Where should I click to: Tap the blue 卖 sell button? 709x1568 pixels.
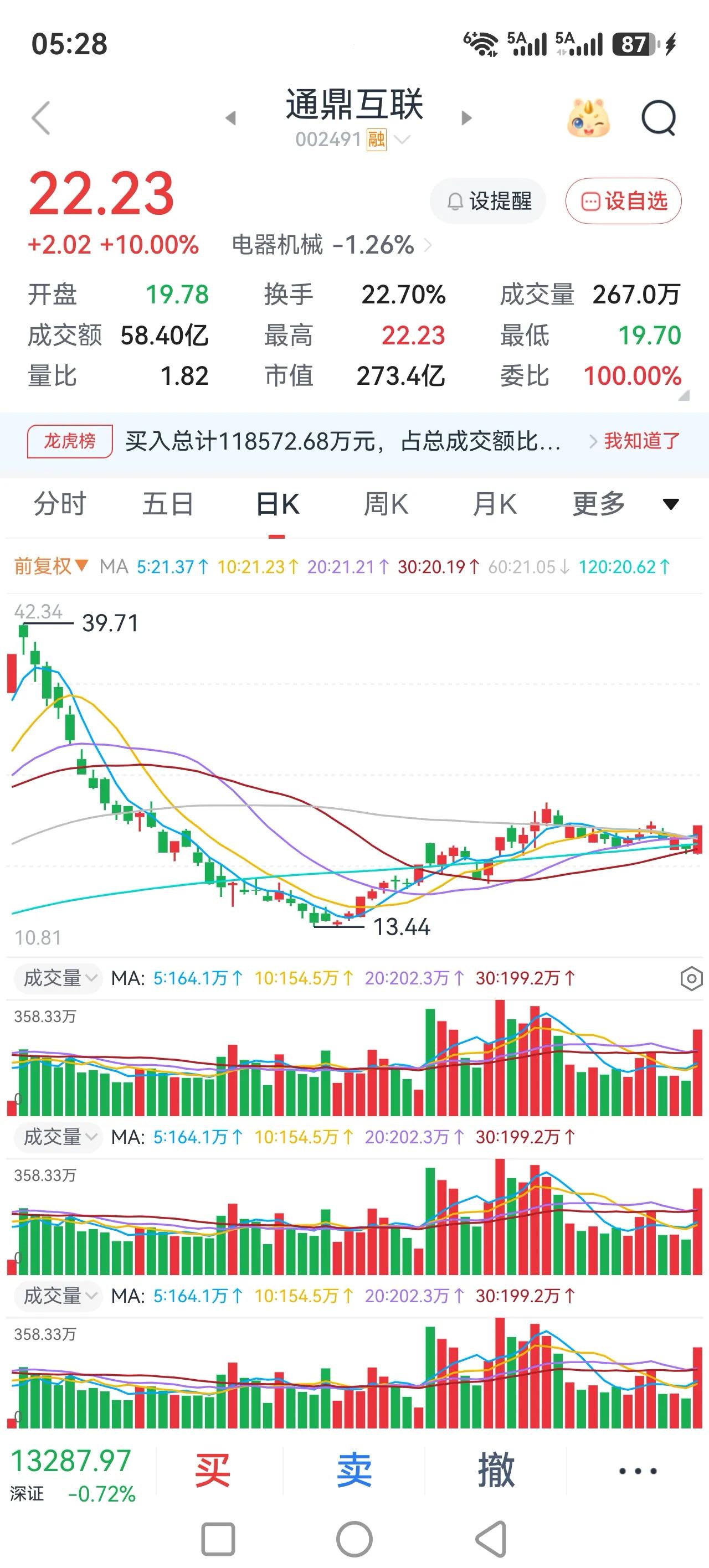pos(354,1471)
